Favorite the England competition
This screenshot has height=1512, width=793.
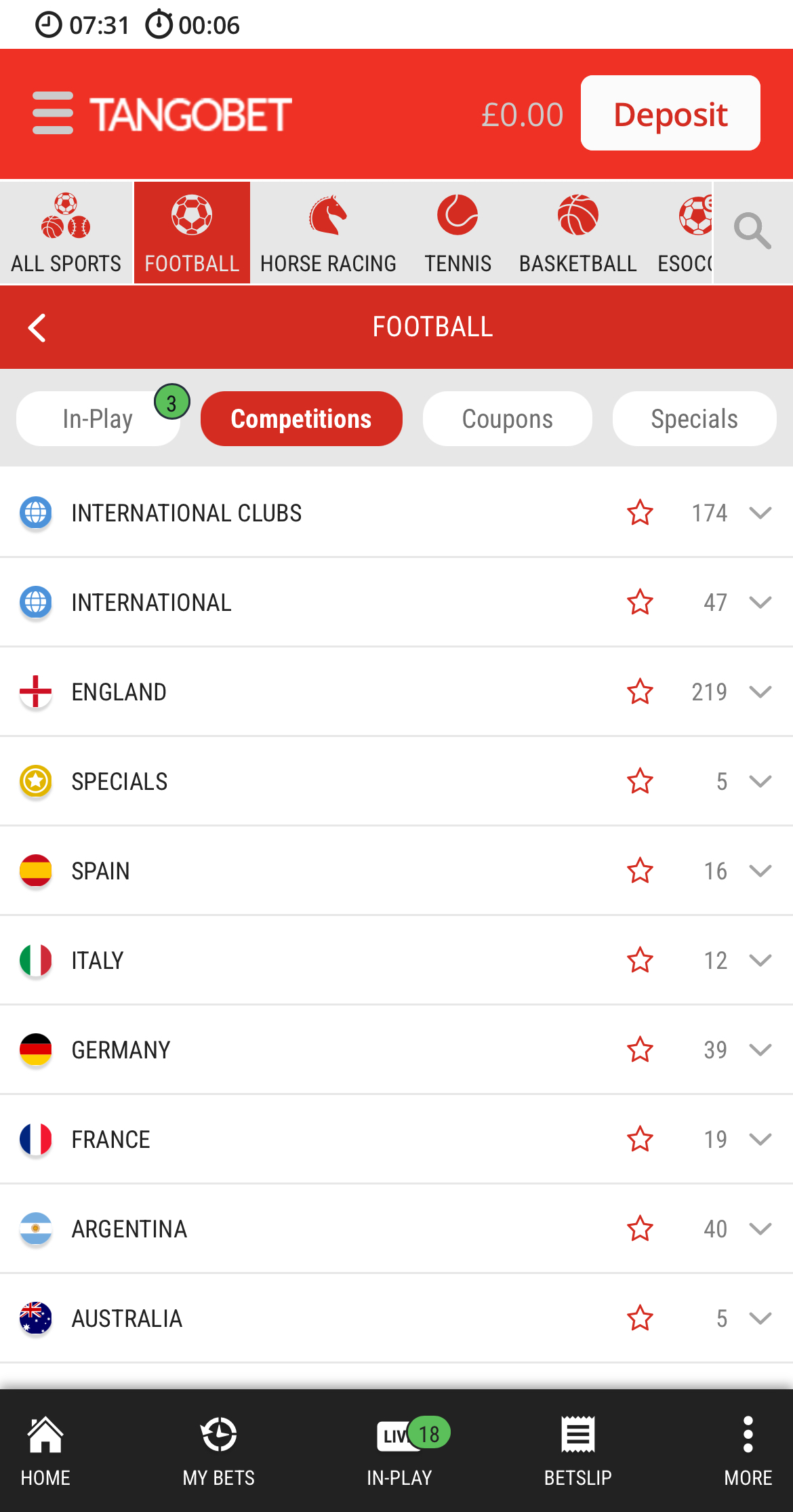(640, 692)
